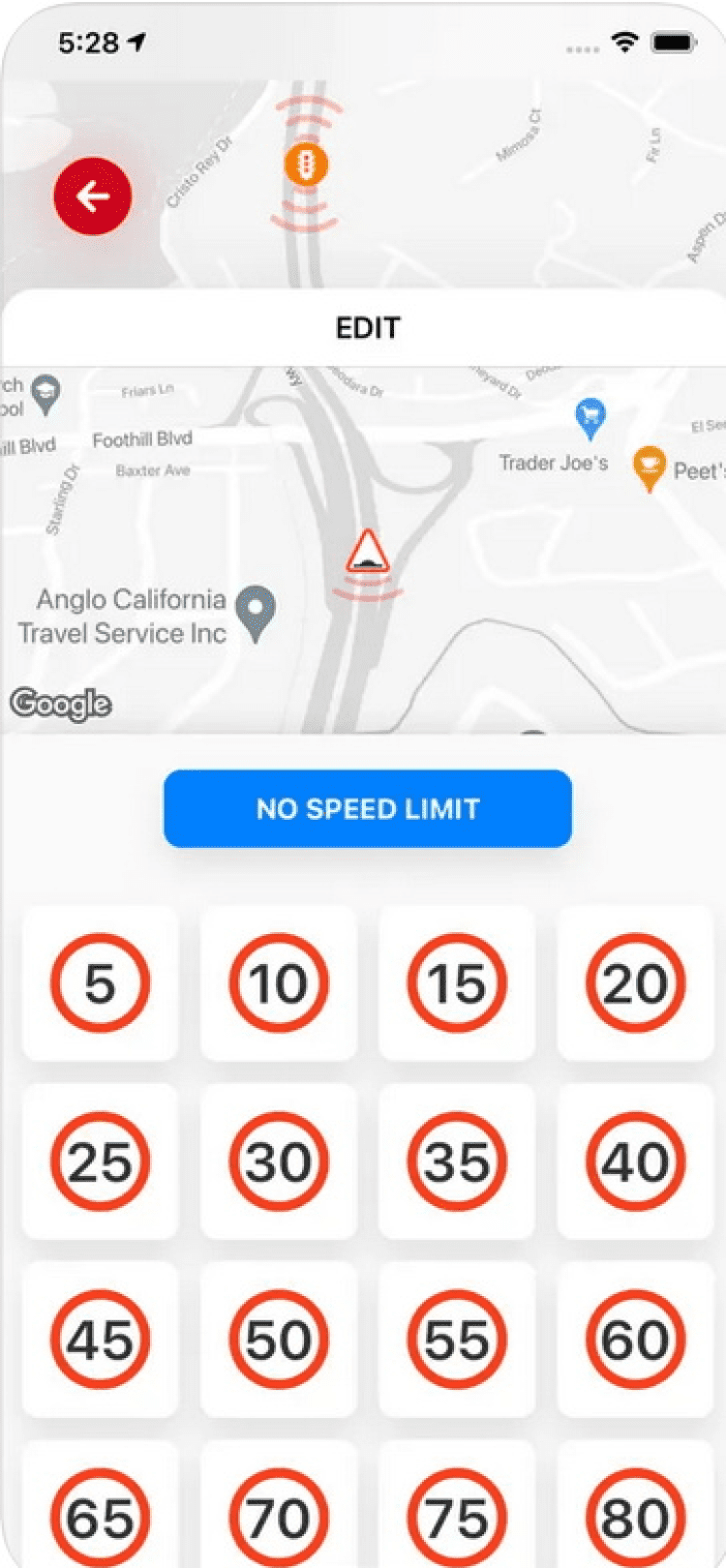Set speed limit to 15
Viewport: 726px width, 1568px height.
pyautogui.click(x=457, y=982)
